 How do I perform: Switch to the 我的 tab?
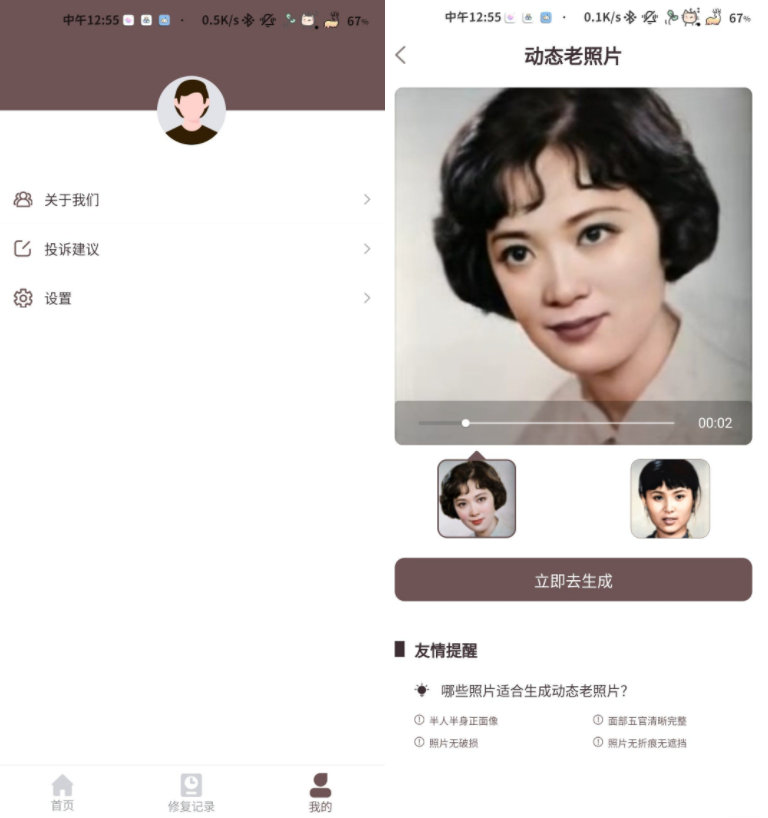coord(320,792)
